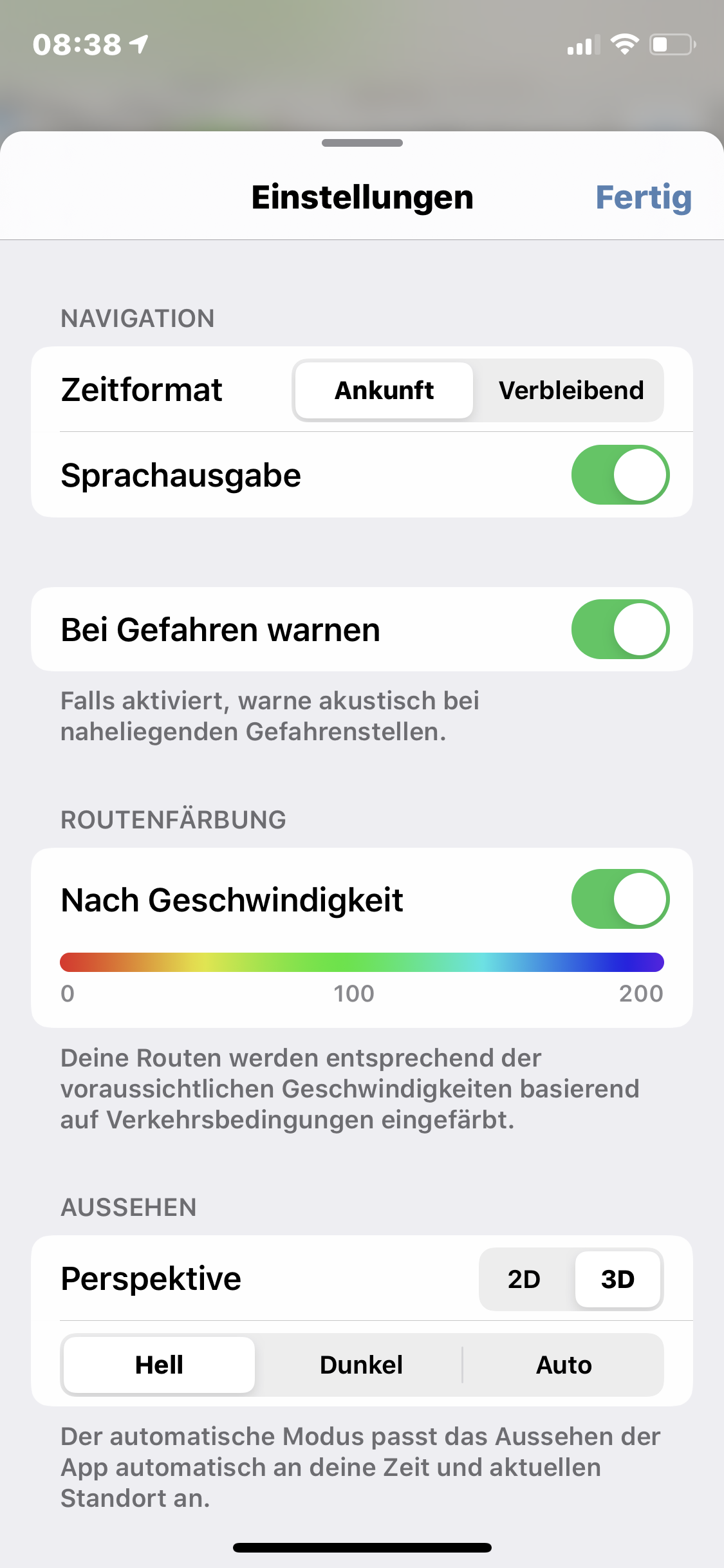Choose Hell appearance
Screen dimensions: 724x1568
(x=159, y=1365)
